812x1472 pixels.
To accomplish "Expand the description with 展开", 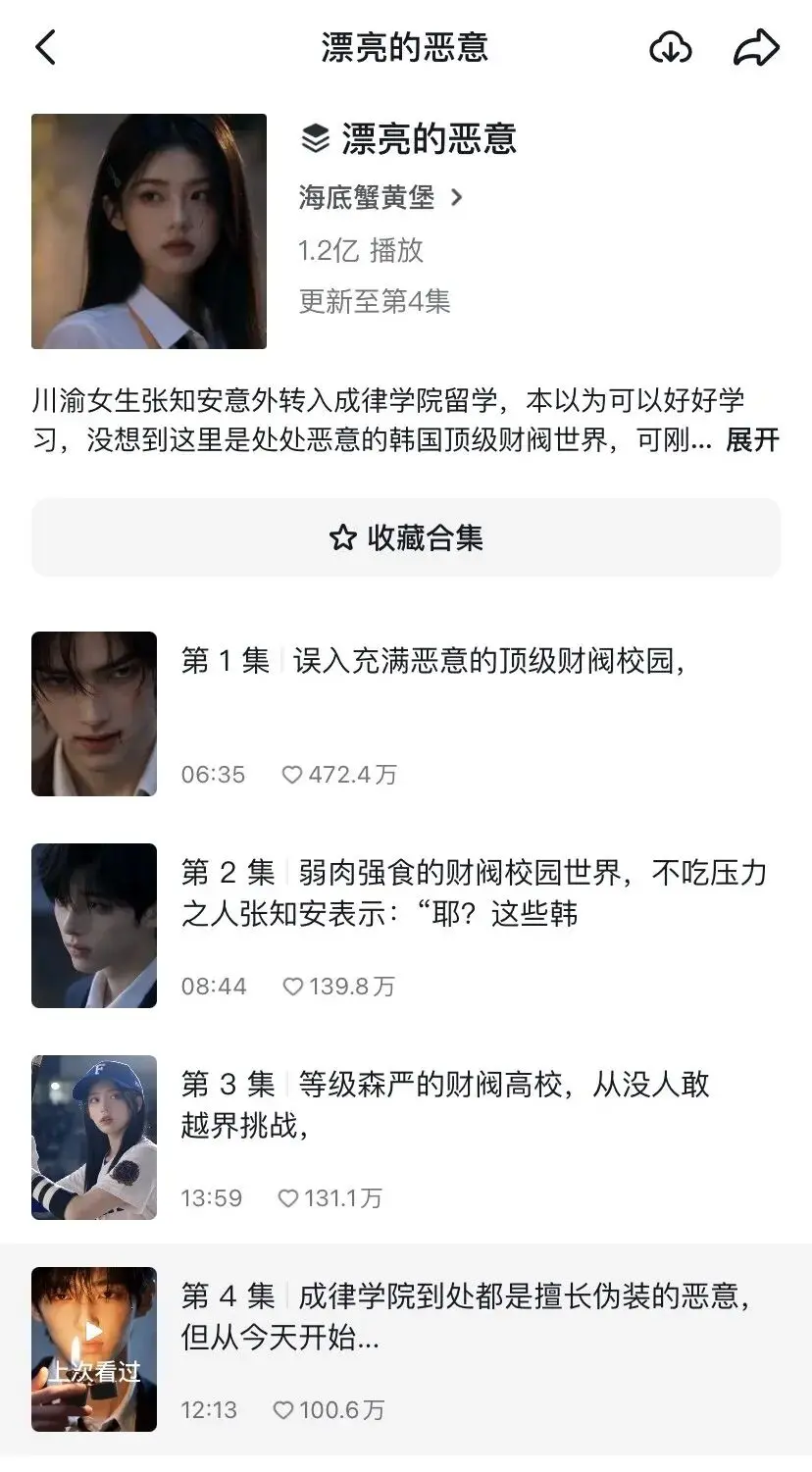I will (752, 440).
